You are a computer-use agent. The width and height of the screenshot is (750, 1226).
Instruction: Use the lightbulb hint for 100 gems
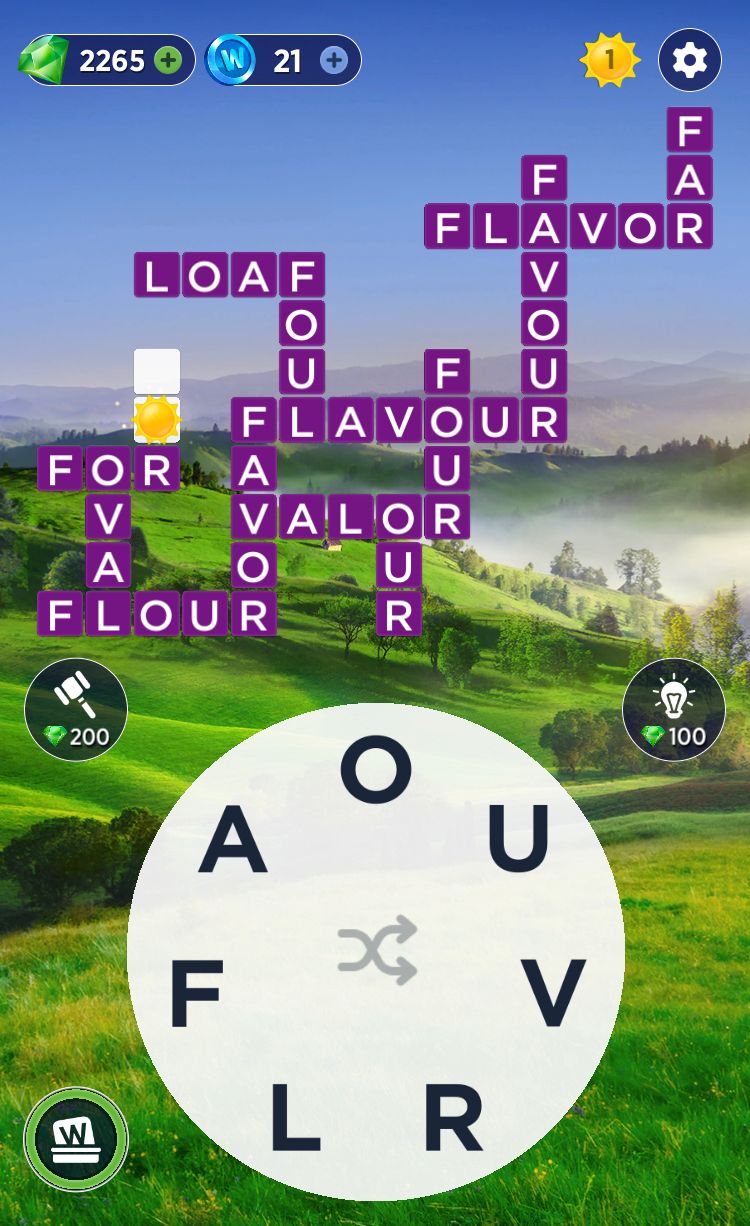[674, 709]
